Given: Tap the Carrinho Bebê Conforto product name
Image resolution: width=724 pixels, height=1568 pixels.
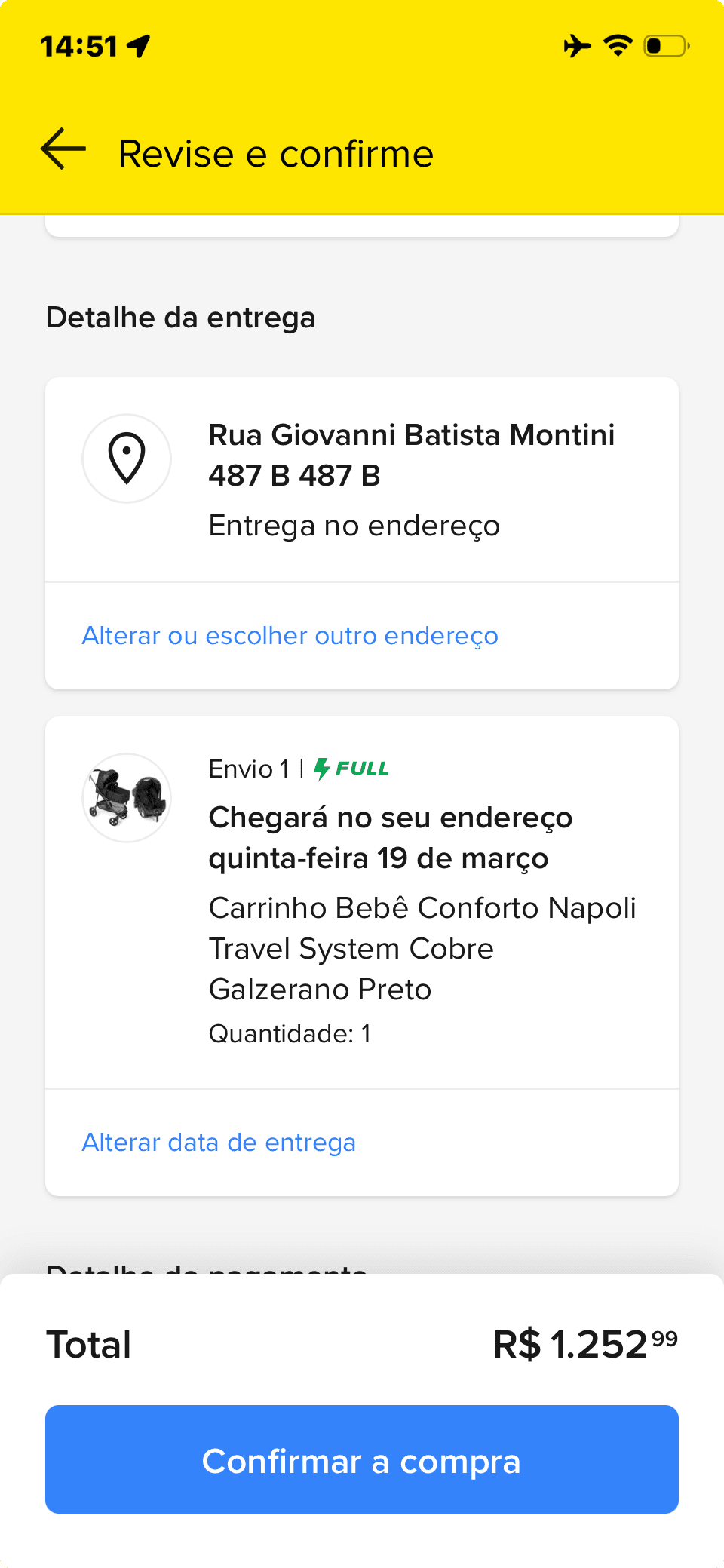Looking at the screenshot, I should (x=422, y=948).
